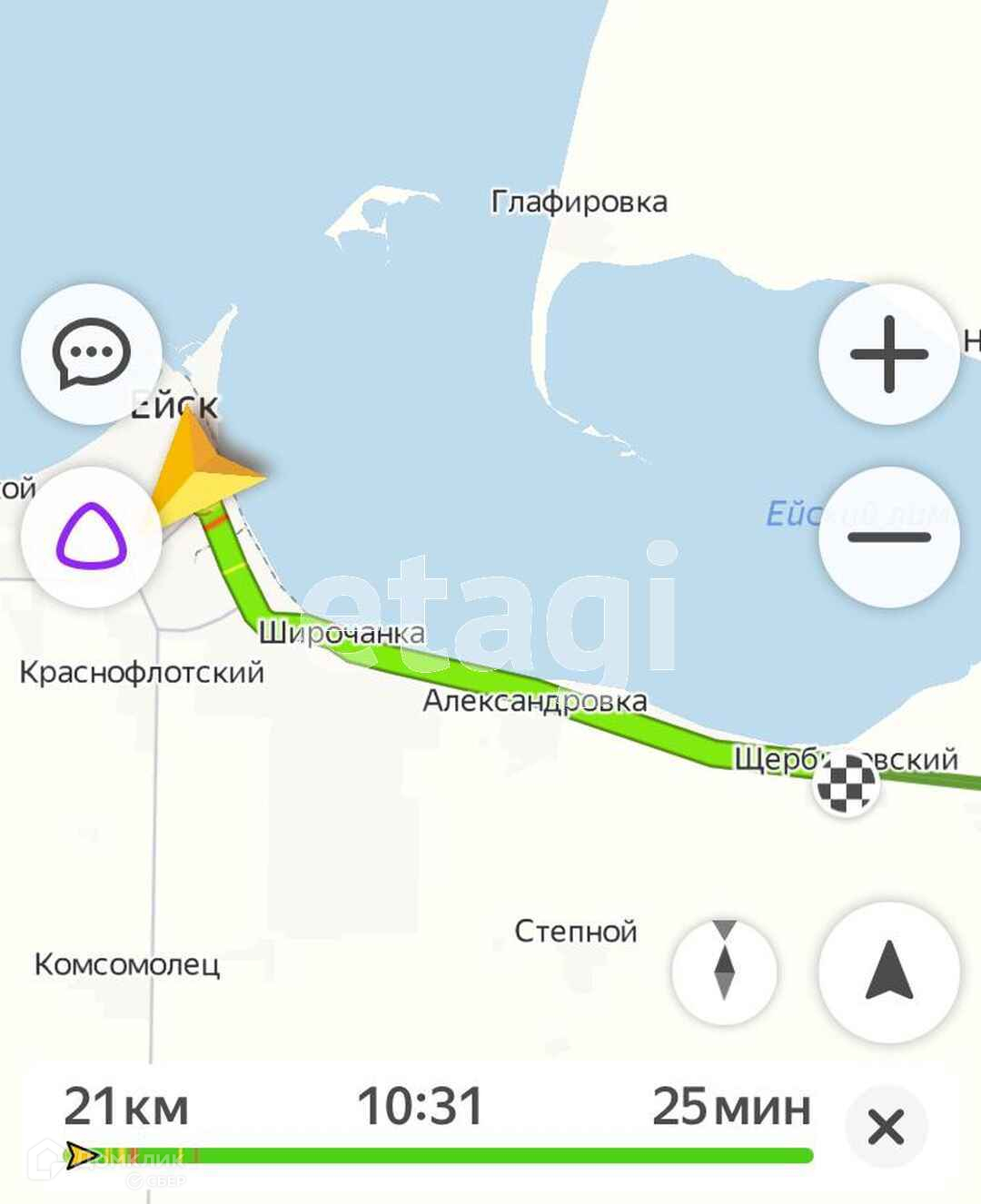Cancel the route with the X button
Screen dimensions: 981x1204
[x=886, y=1127]
